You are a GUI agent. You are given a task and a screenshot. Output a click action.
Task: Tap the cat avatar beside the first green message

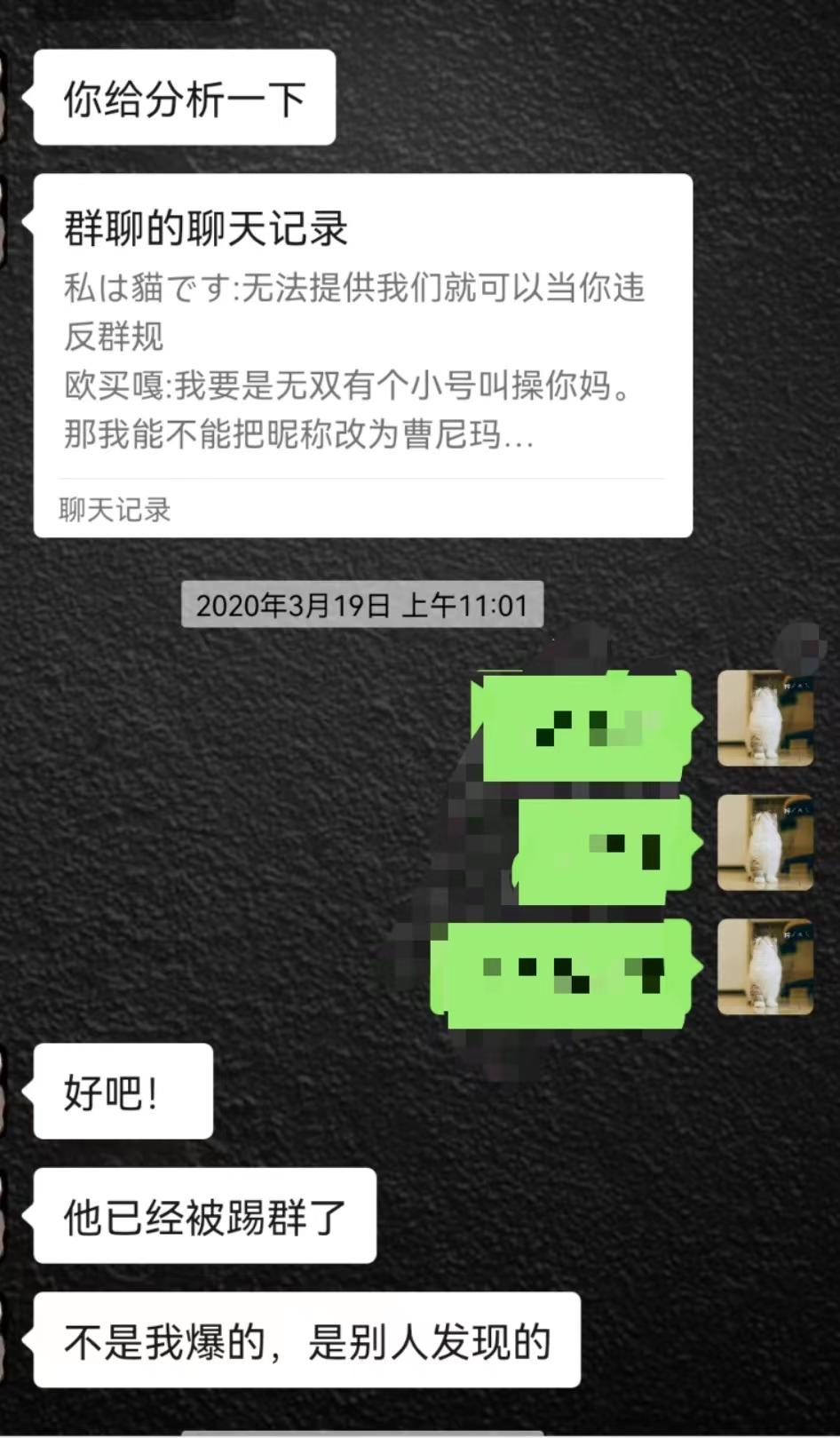point(765,718)
